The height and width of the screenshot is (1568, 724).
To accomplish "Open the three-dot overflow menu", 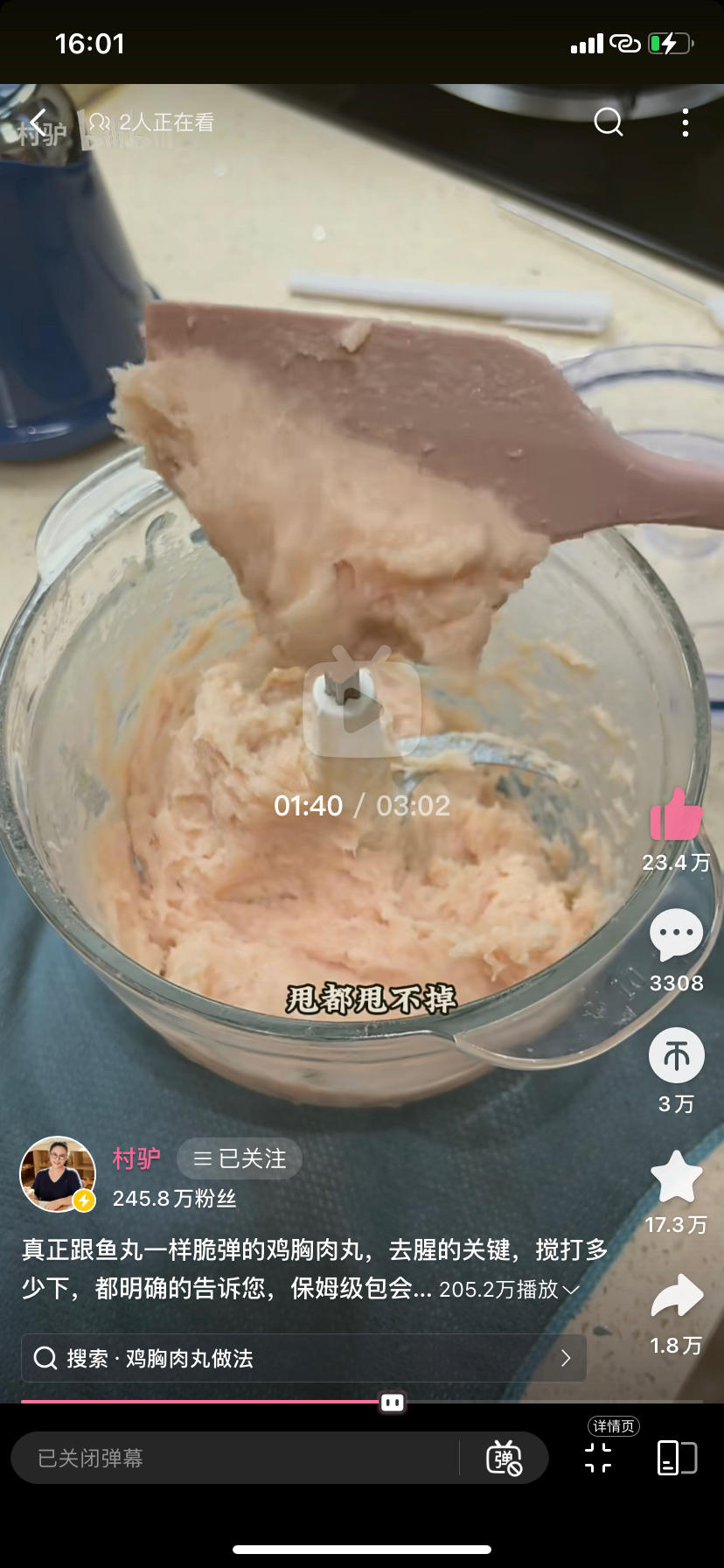I will (x=685, y=122).
